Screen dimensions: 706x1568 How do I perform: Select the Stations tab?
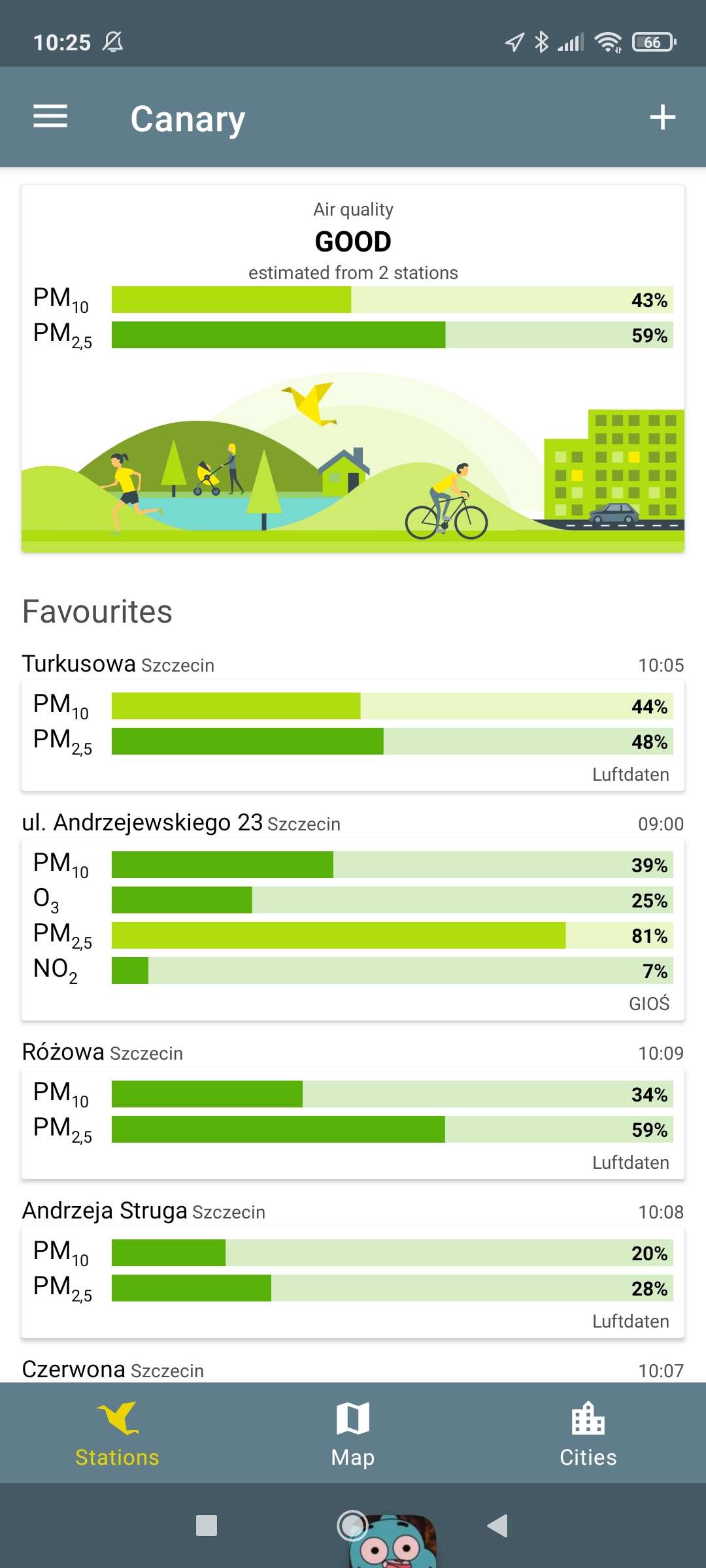pyautogui.click(x=118, y=1434)
